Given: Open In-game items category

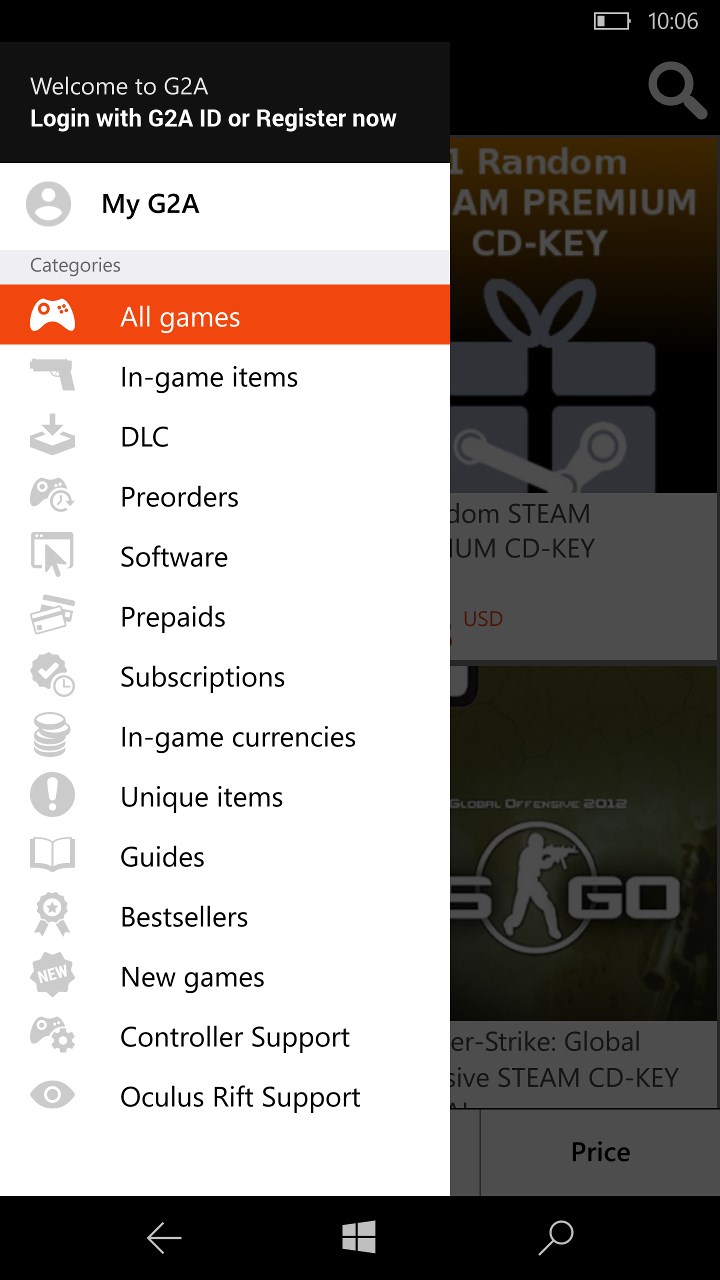Looking at the screenshot, I should pos(209,377).
